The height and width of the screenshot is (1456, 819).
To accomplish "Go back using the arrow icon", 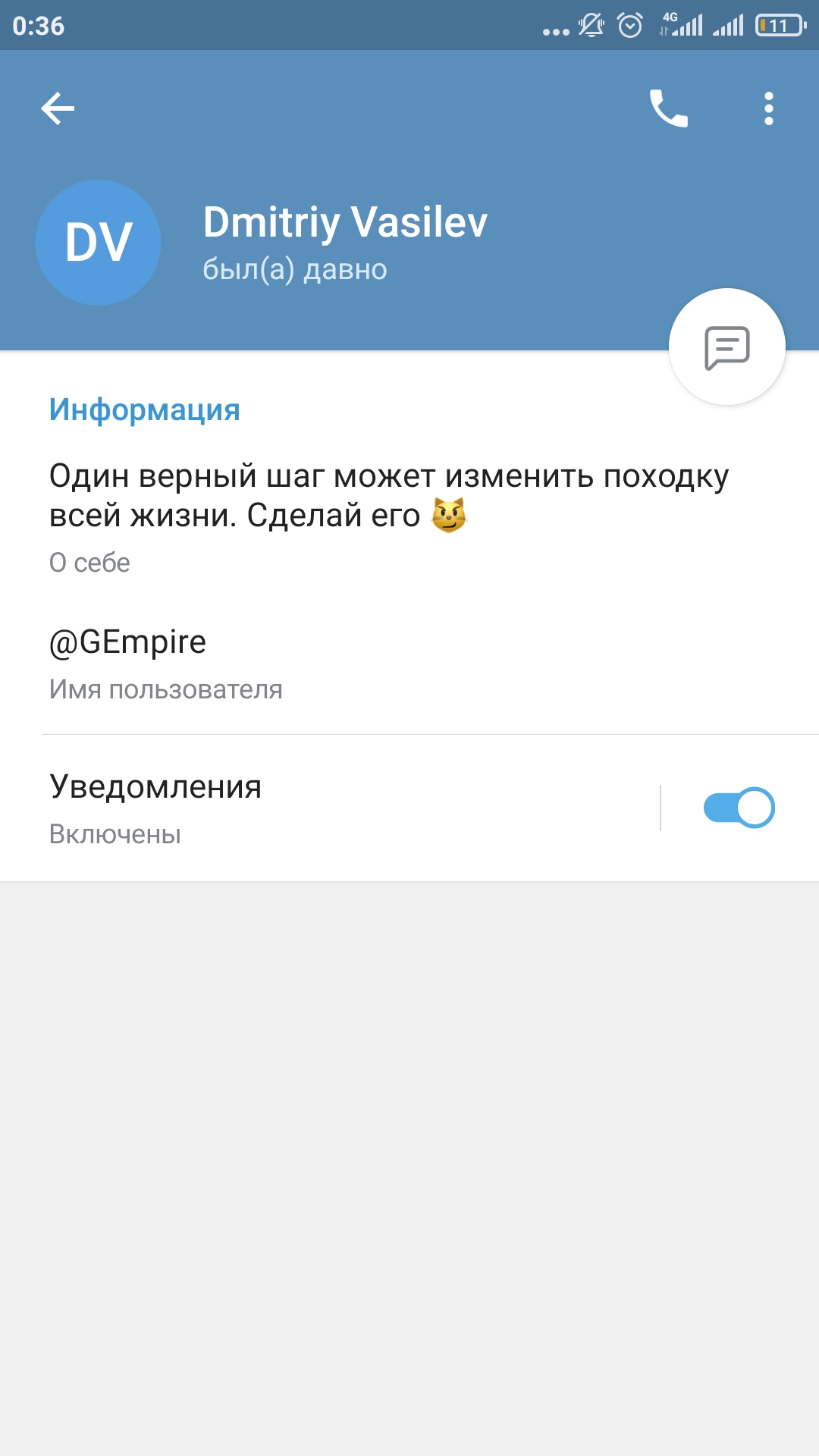I will coord(58,108).
